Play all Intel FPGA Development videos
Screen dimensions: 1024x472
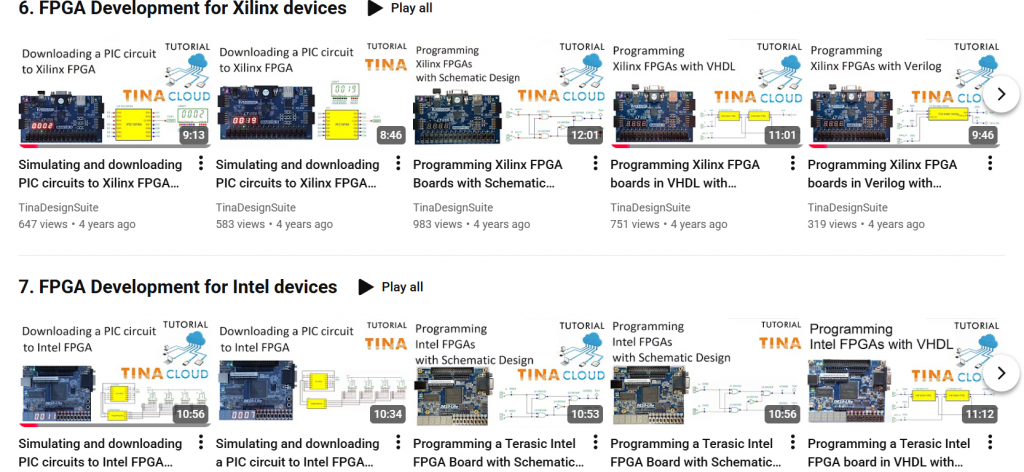(x=391, y=287)
